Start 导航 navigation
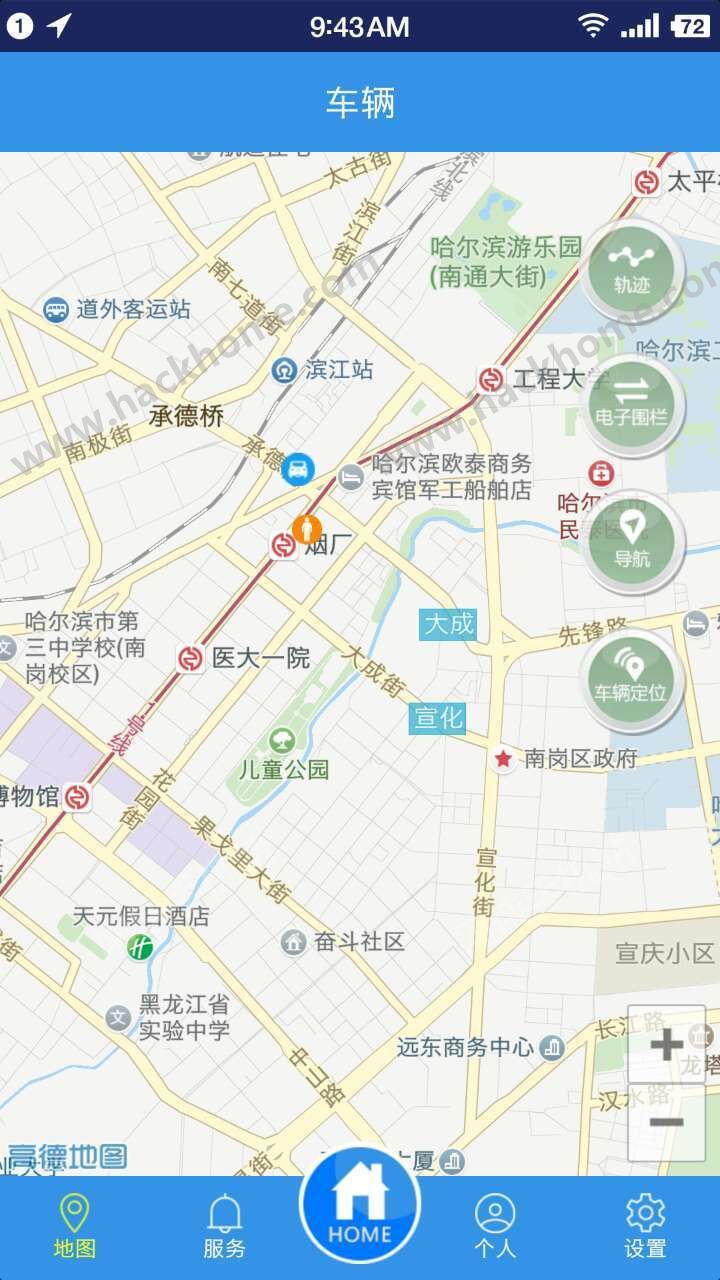Screen dimensions: 720x1280 632,541
